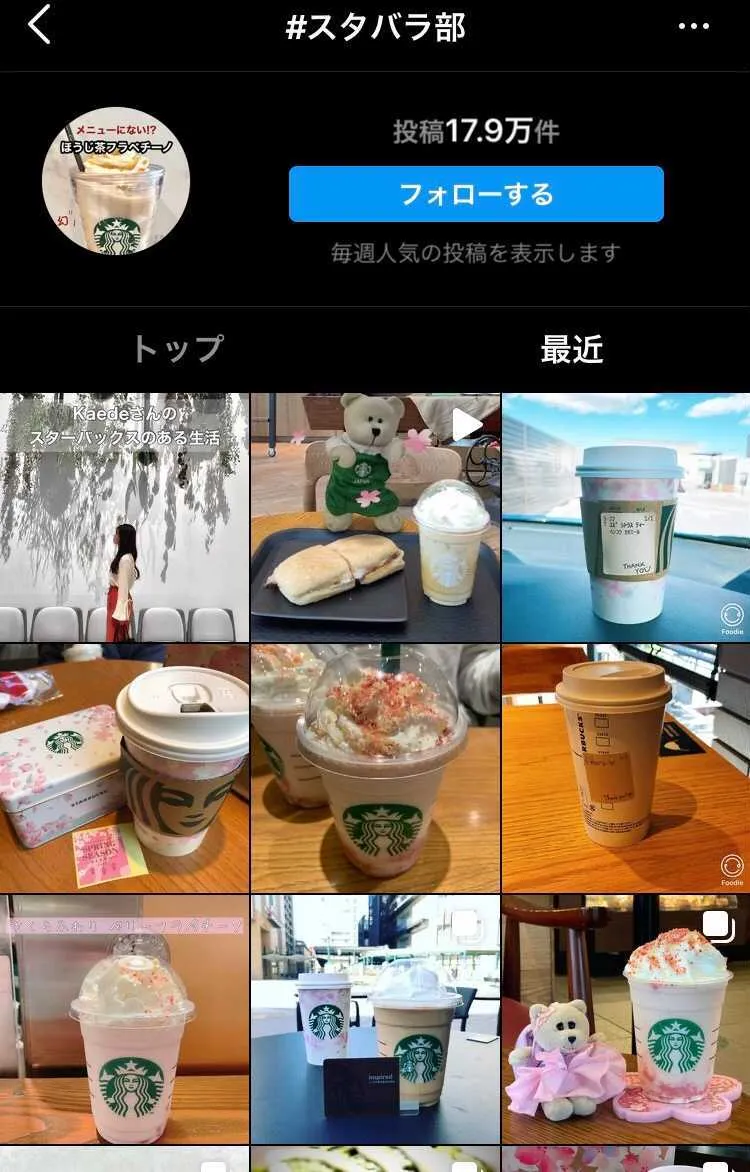This screenshot has height=1172, width=750.
Task: Open the post of the Frappuccino with a dome lid
Action: point(375,768)
